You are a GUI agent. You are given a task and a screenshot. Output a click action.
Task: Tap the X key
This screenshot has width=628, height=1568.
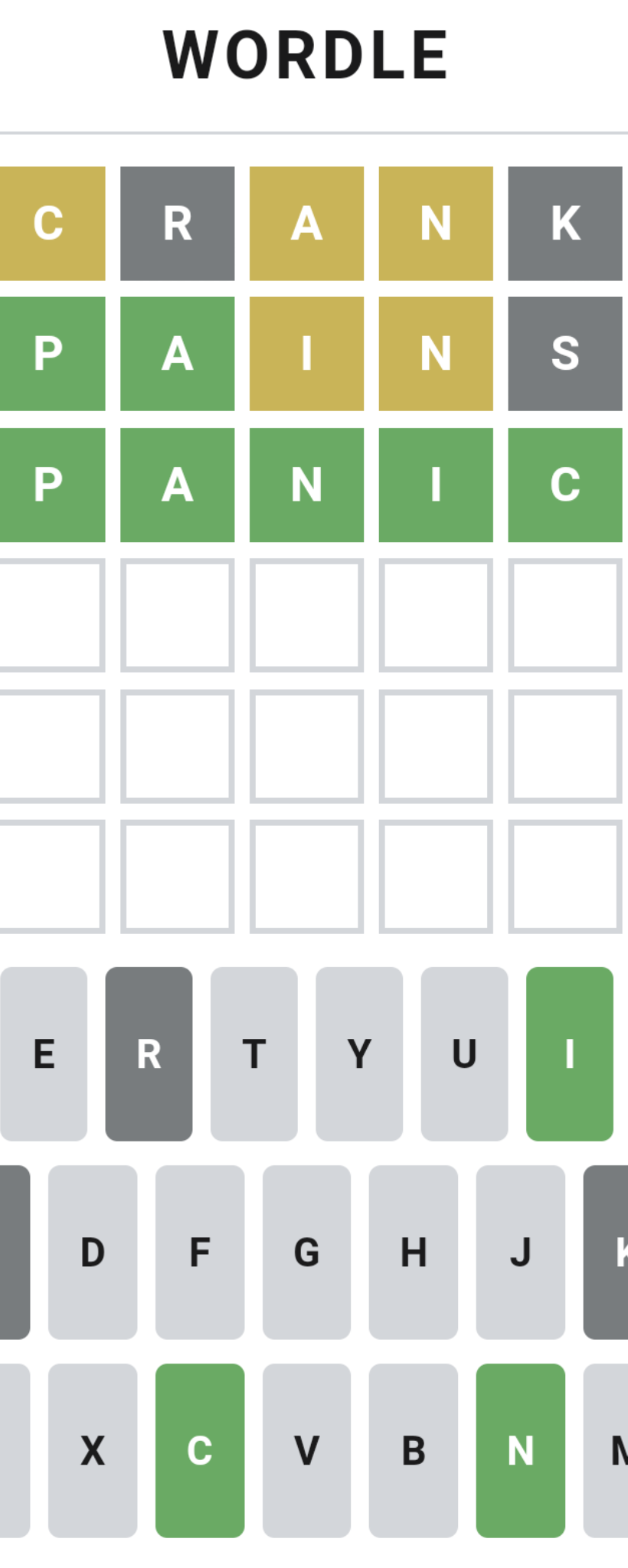click(93, 1450)
